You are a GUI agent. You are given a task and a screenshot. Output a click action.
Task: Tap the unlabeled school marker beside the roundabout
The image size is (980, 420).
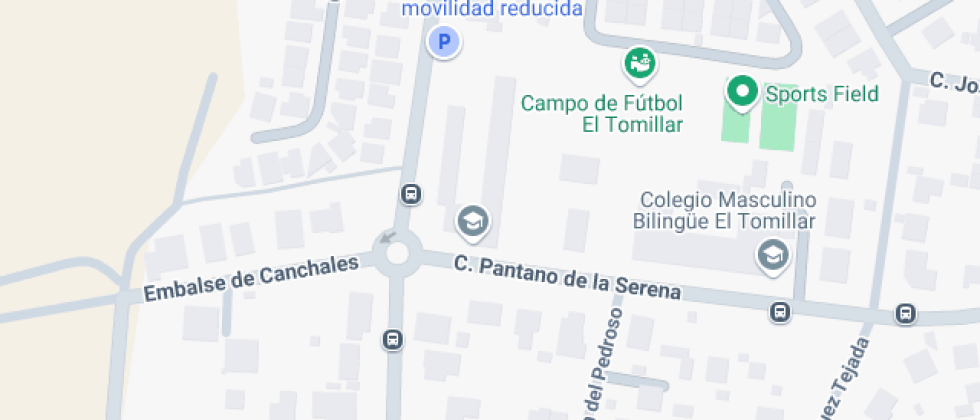473,222
